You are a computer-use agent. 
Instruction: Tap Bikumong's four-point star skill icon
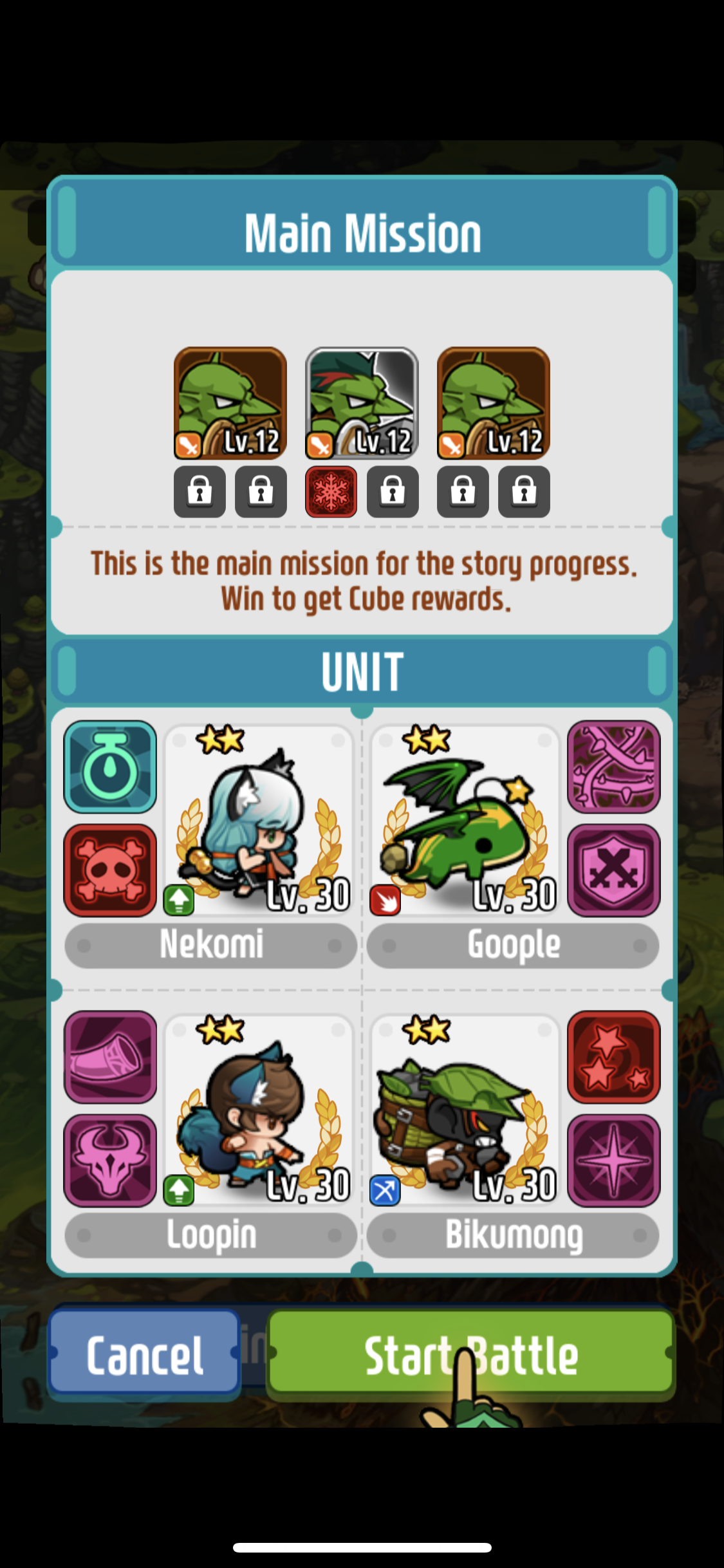pos(613,1161)
